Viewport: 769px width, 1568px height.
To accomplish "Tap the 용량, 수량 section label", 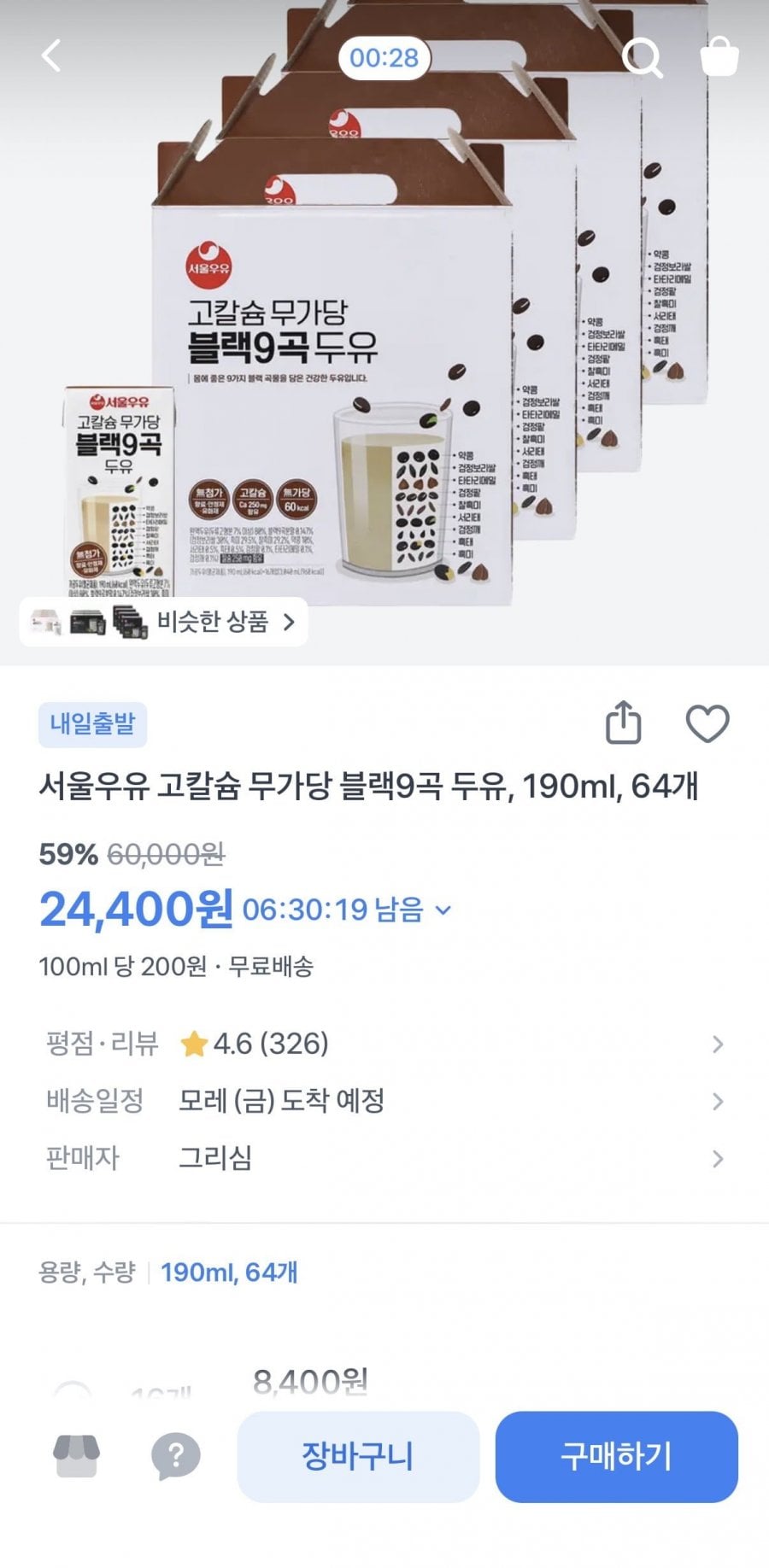I will pyautogui.click(x=90, y=1273).
